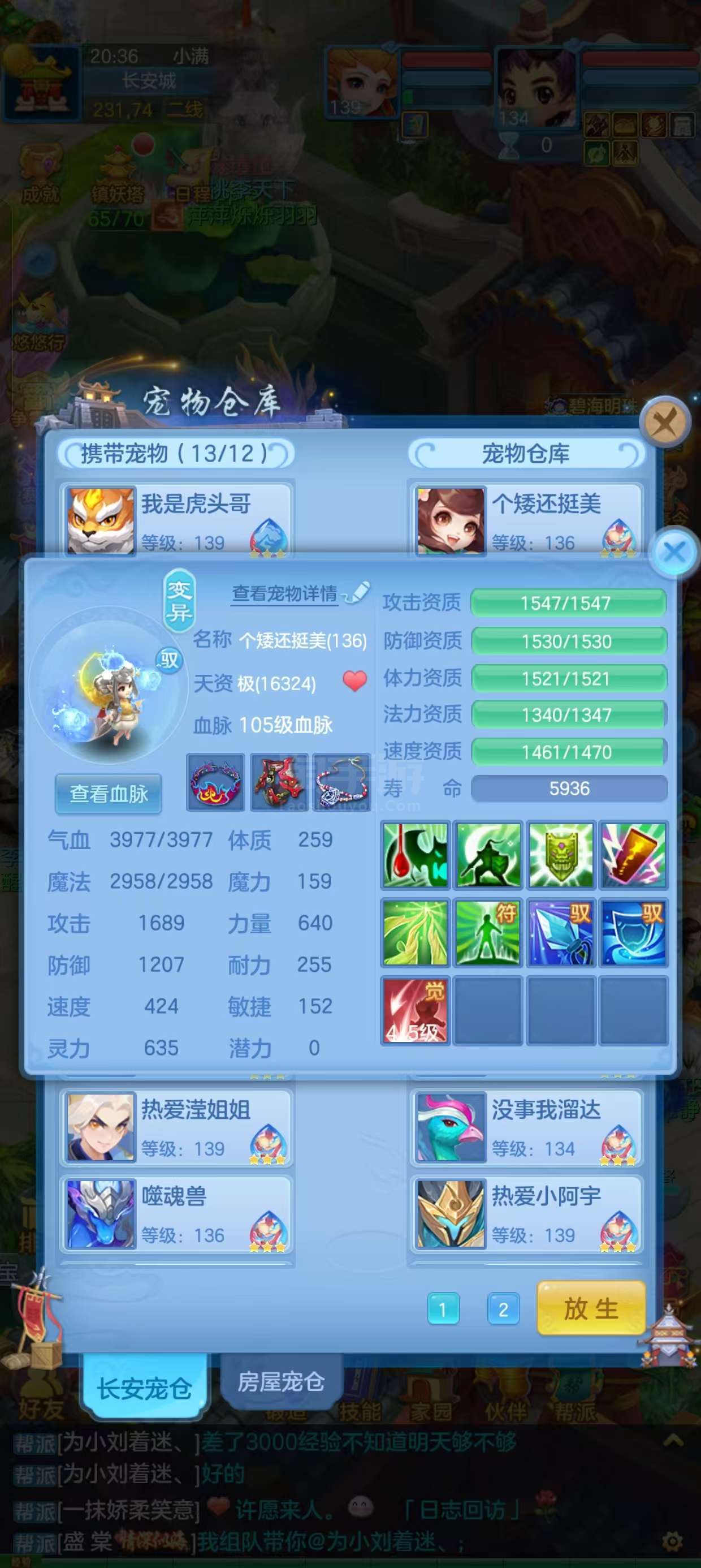Close the pet detail popup
Image resolution: width=701 pixels, height=1568 pixels.
(x=674, y=552)
